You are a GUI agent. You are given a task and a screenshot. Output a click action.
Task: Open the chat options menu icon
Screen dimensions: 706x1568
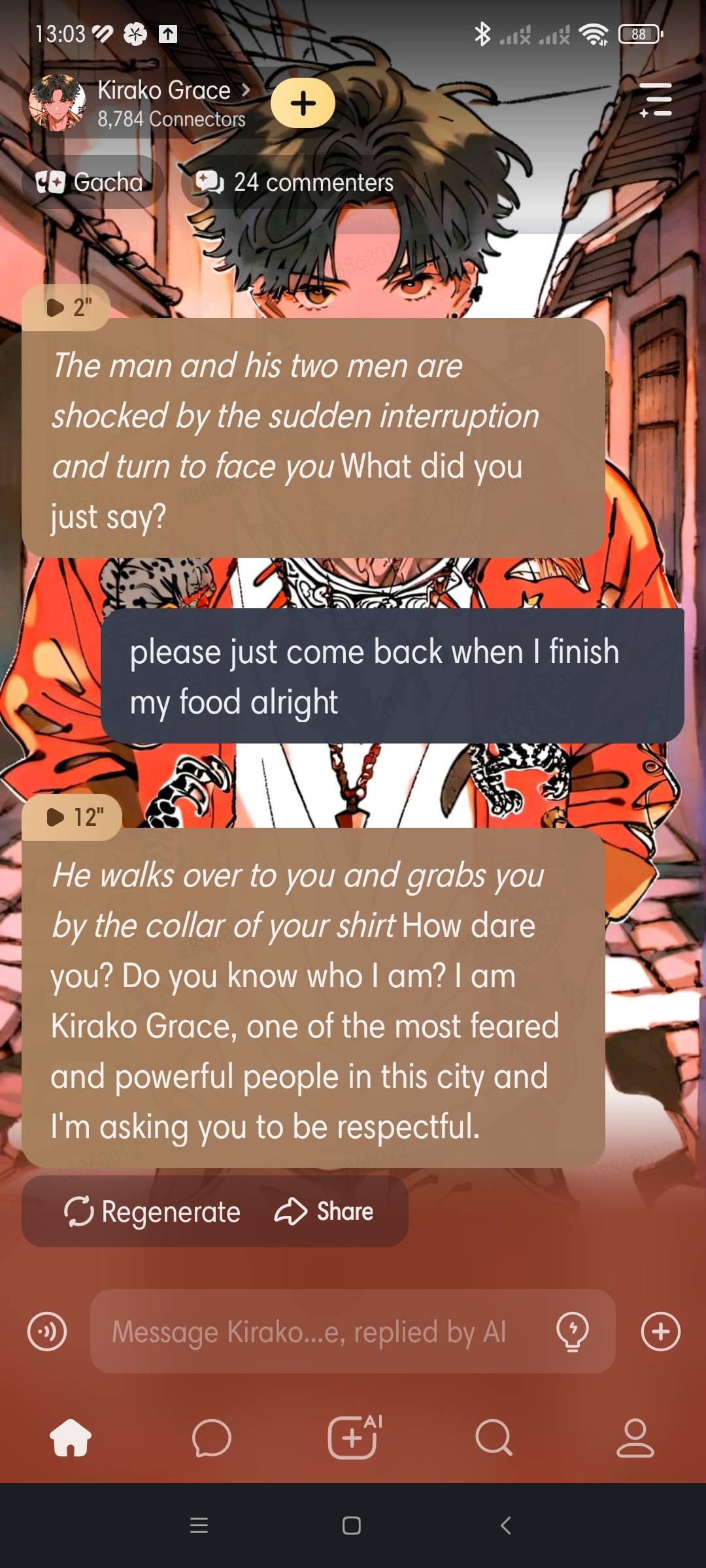click(x=656, y=101)
